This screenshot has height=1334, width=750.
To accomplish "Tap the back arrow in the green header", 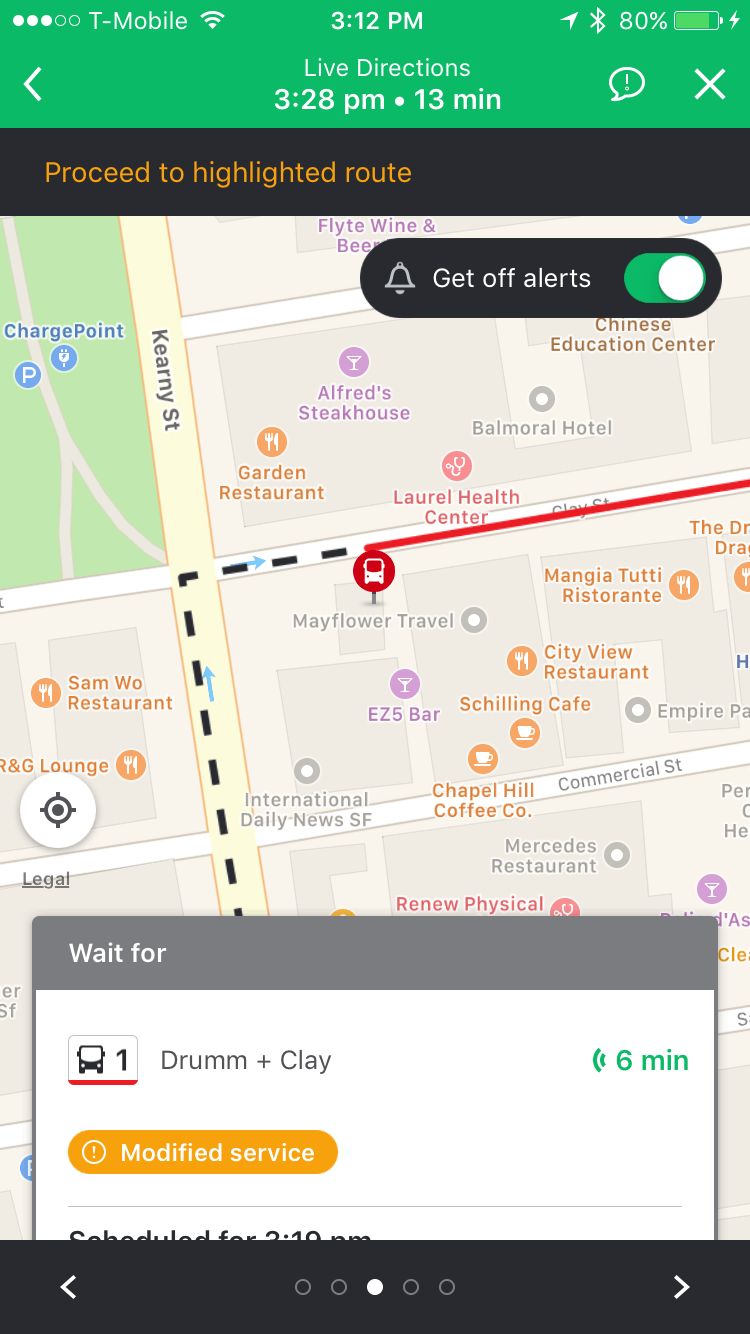I will click(32, 84).
